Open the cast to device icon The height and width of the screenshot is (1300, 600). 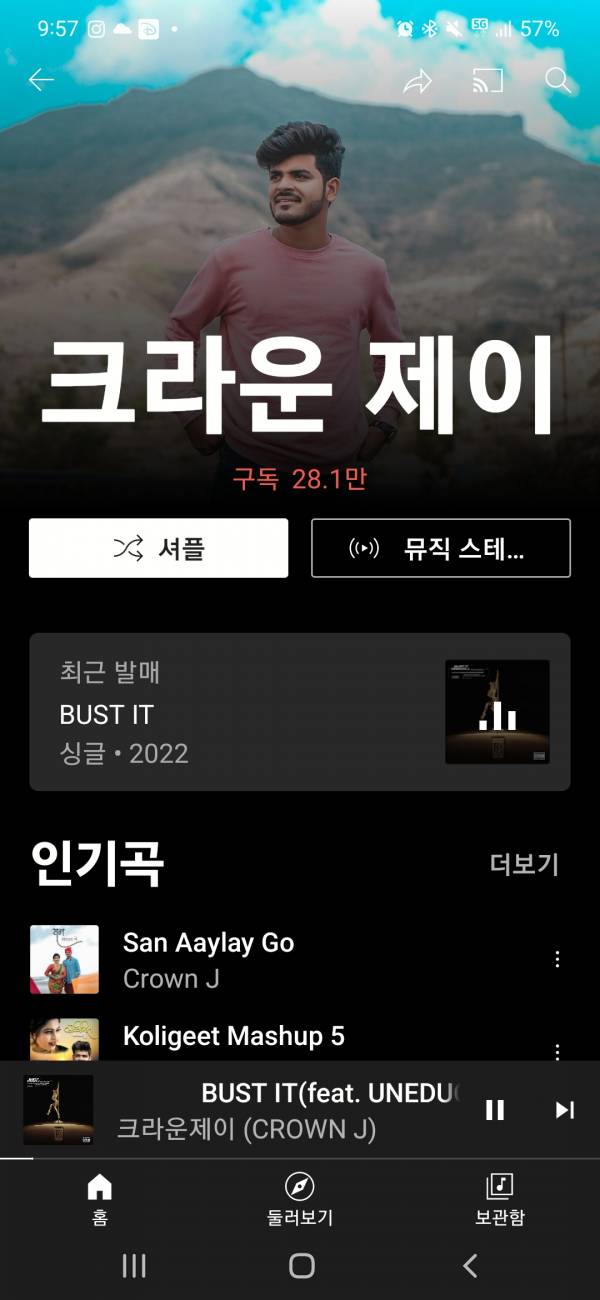488,81
